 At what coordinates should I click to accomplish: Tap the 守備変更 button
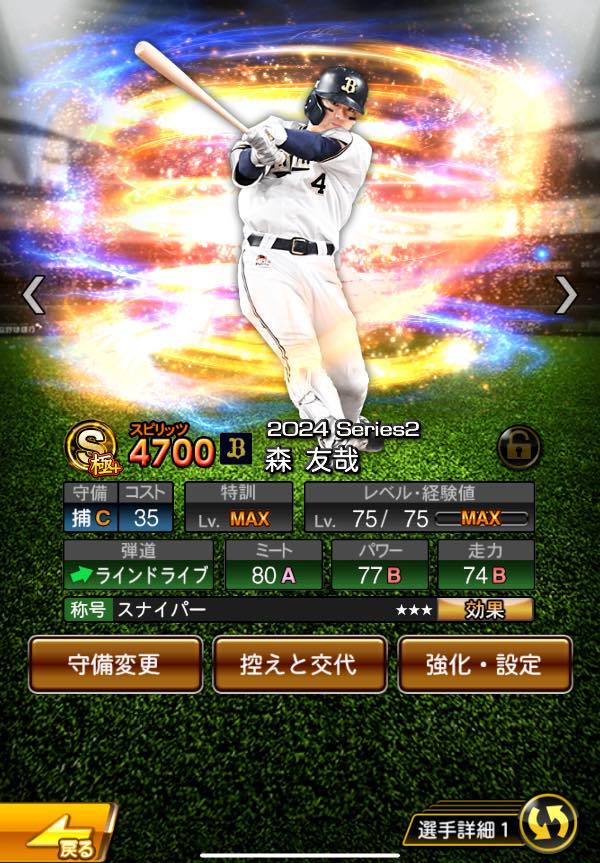click(x=114, y=665)
